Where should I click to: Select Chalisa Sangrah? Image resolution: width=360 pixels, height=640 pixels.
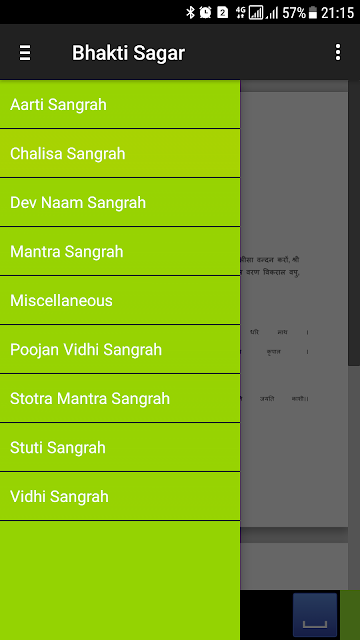120,153
